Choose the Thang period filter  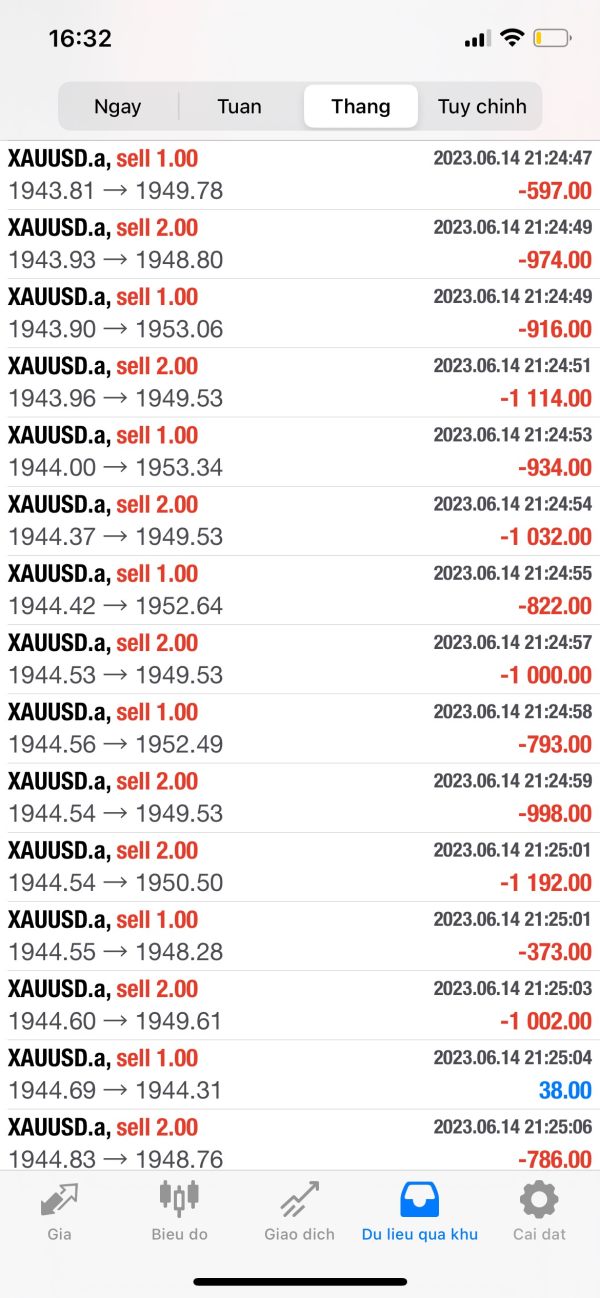pyautogui.click(x=361, y=106)
